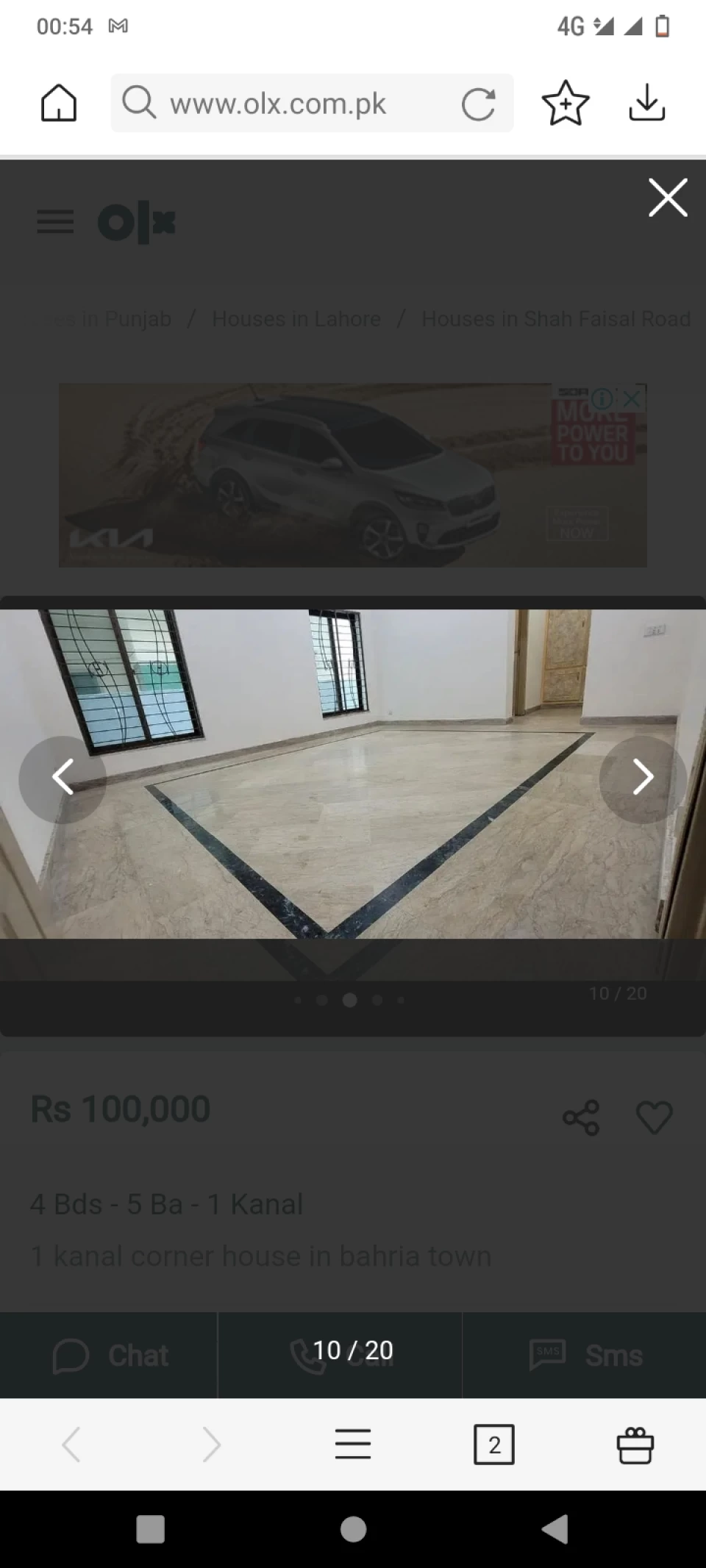Viewport: 706px width, 1568px height.
Task: Open the browser menu
Action: (353, 1445)
